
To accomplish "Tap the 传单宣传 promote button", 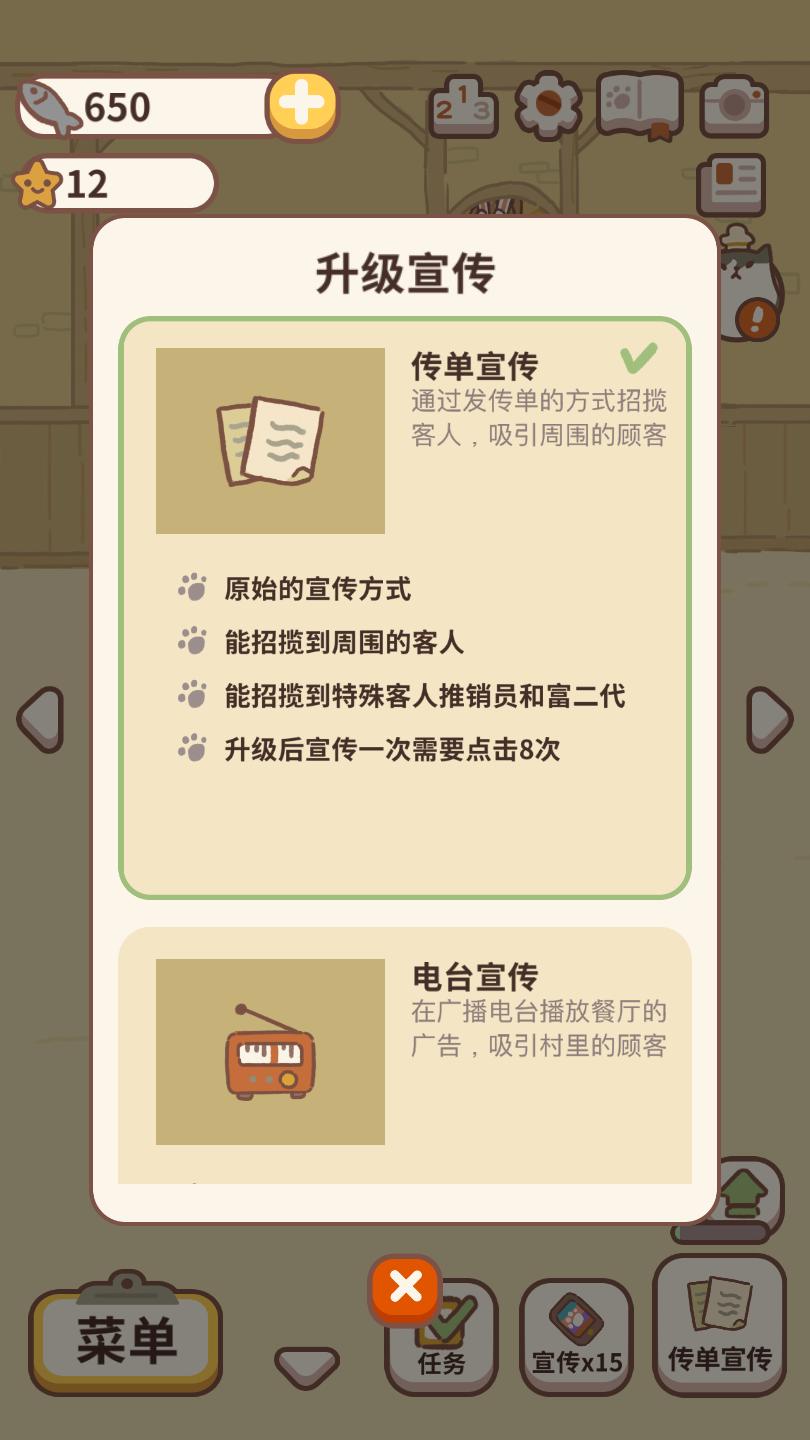I will click(719, 1325).
